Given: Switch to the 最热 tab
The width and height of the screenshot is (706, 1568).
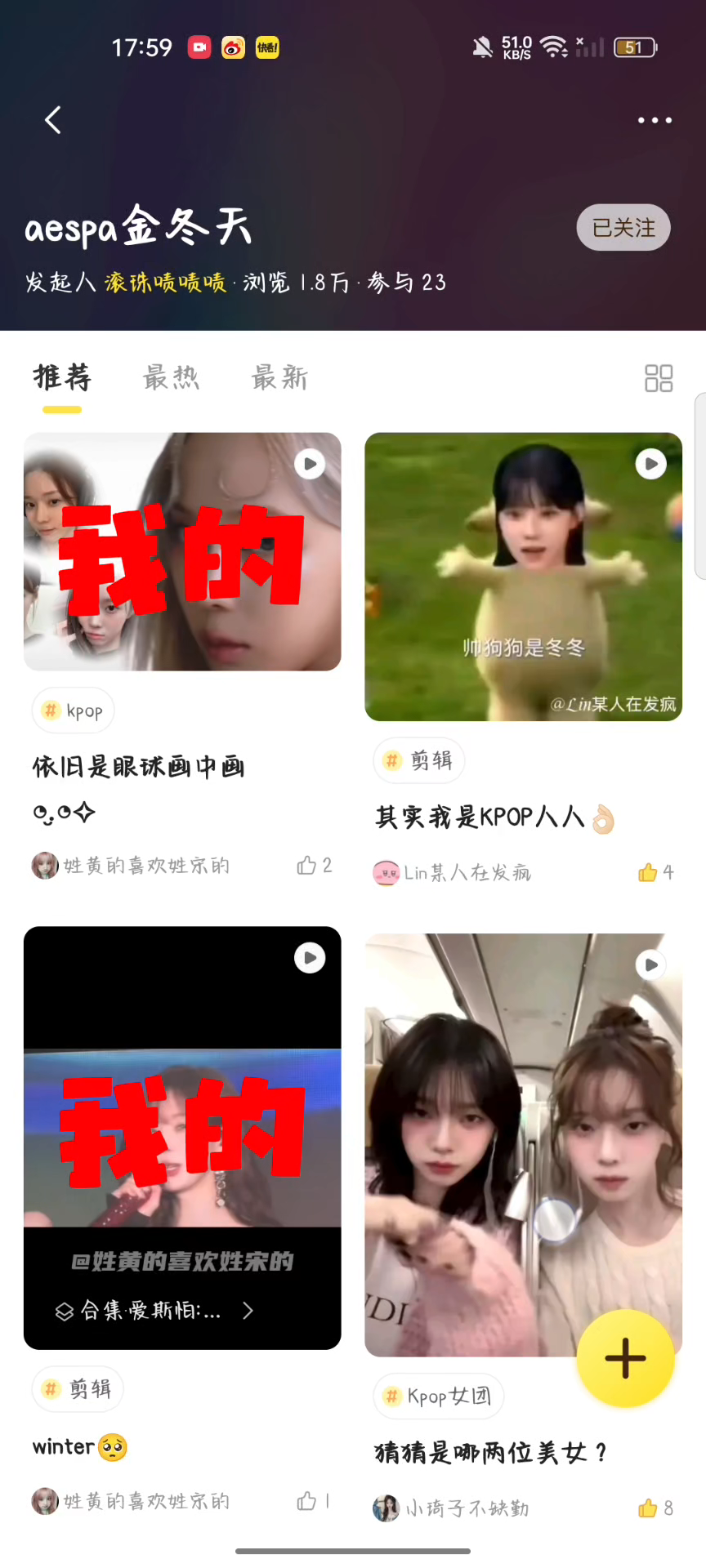Looking at the screenshot, I should 171,378.
